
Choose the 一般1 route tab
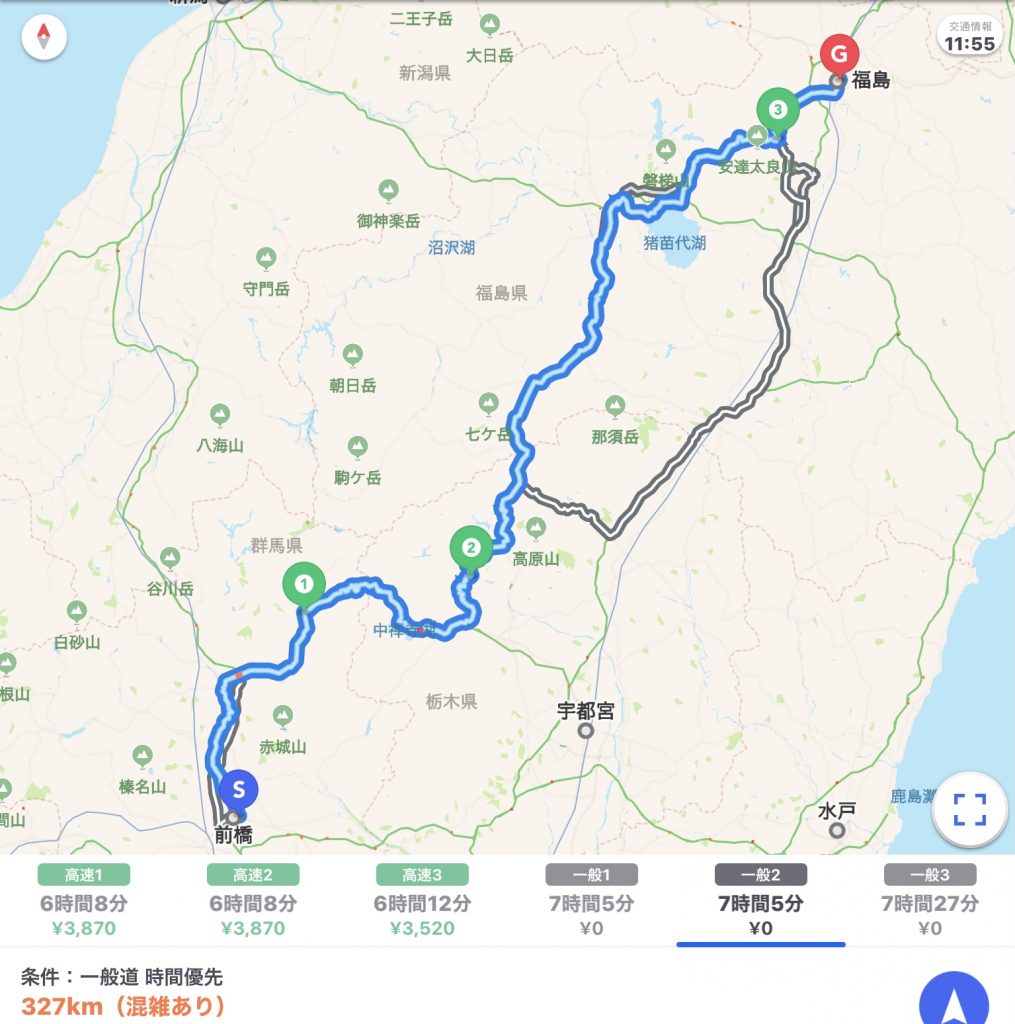(591, 901)
